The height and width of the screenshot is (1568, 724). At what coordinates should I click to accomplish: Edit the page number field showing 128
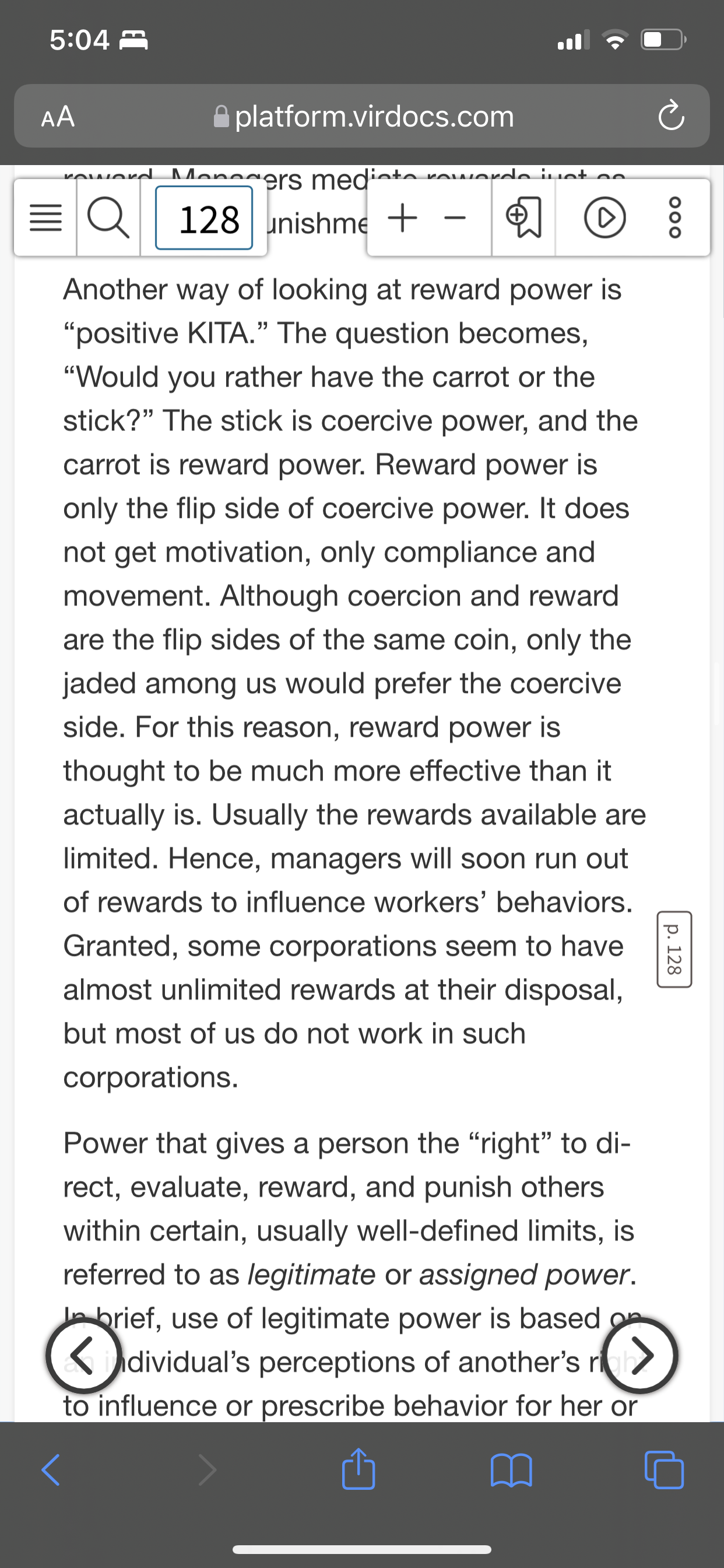click(x=204, y=218)
